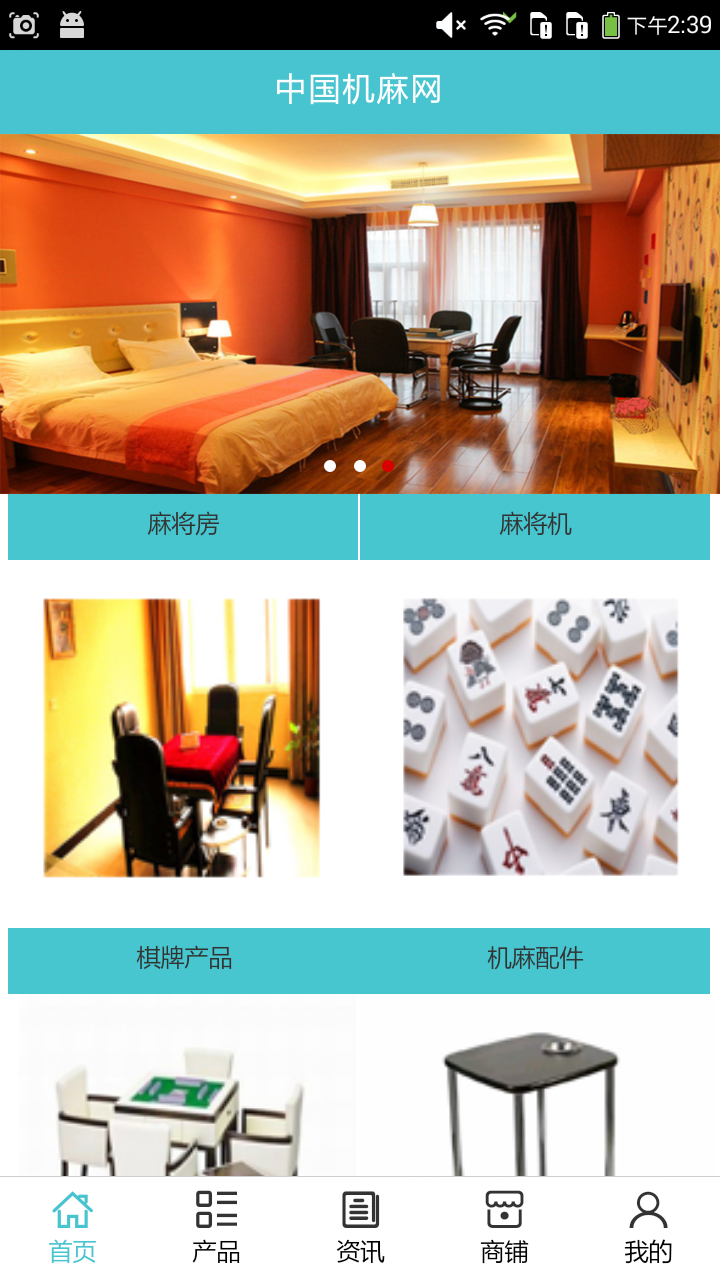Select the 麻将机 category button
This screenshot has height=1280, width=720.
(x=535, y=526)
